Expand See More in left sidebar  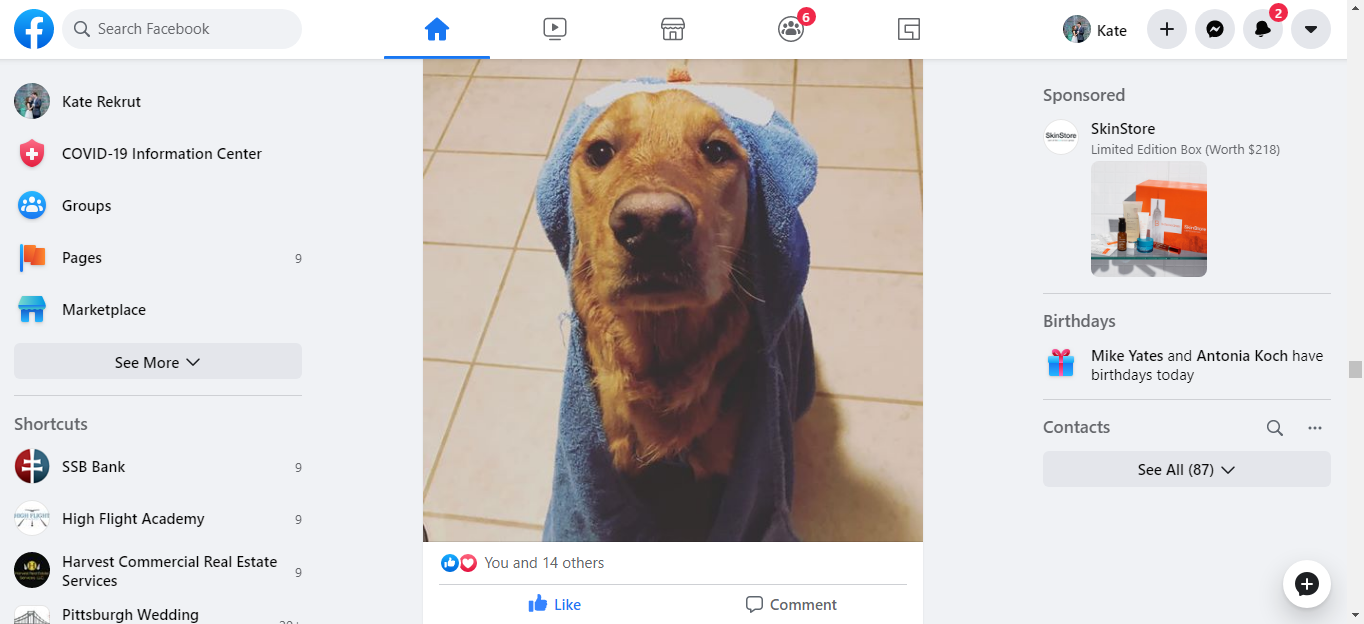pos(157,362)
